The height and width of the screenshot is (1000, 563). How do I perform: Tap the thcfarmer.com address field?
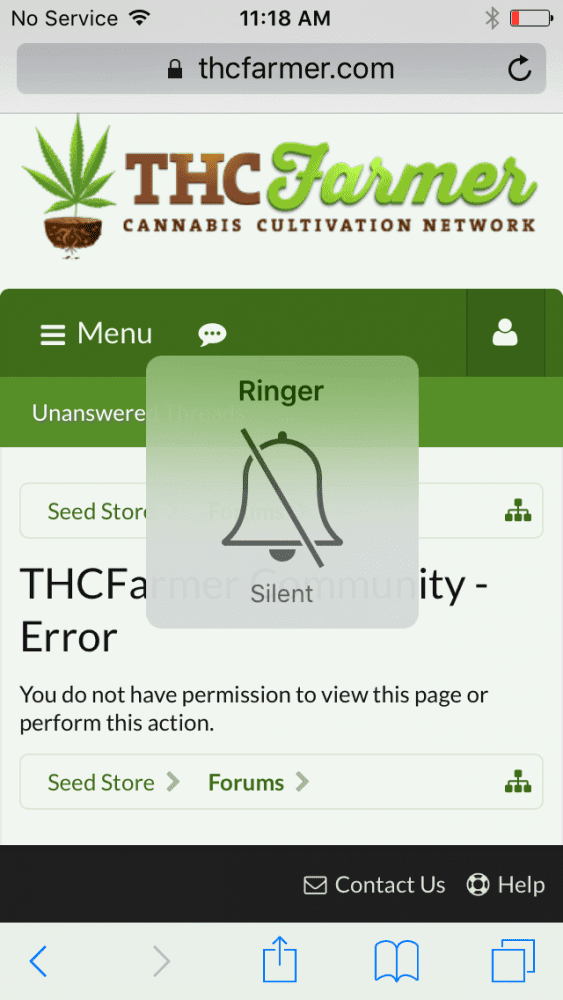tap(281, 68)
